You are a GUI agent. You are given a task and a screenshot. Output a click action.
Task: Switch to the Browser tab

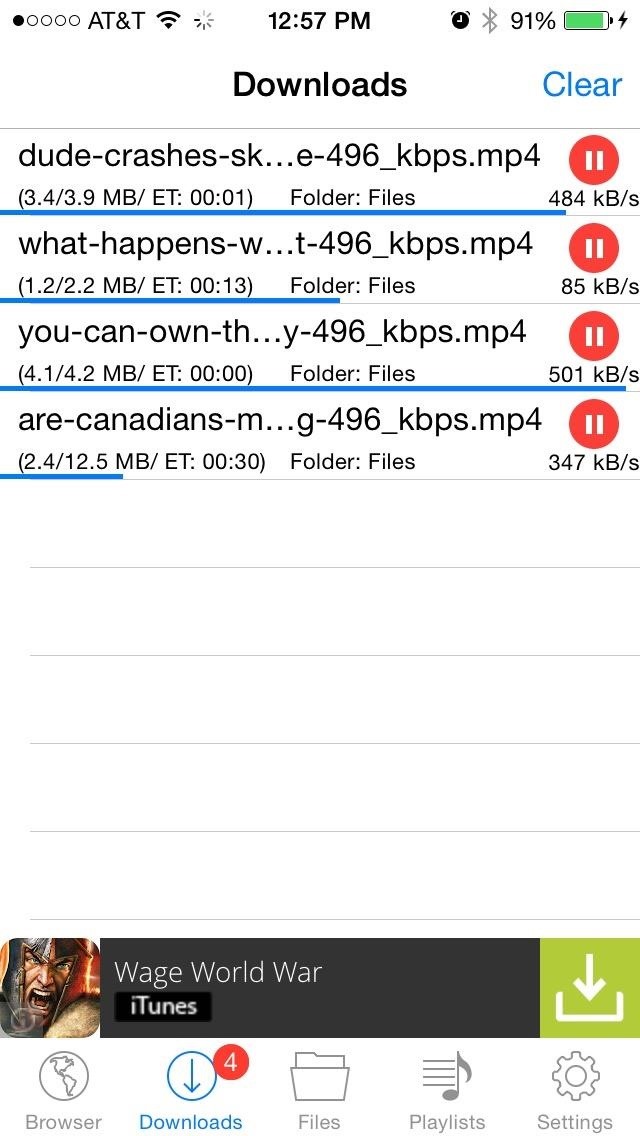pyautogui.click(x=63, y=1091)
